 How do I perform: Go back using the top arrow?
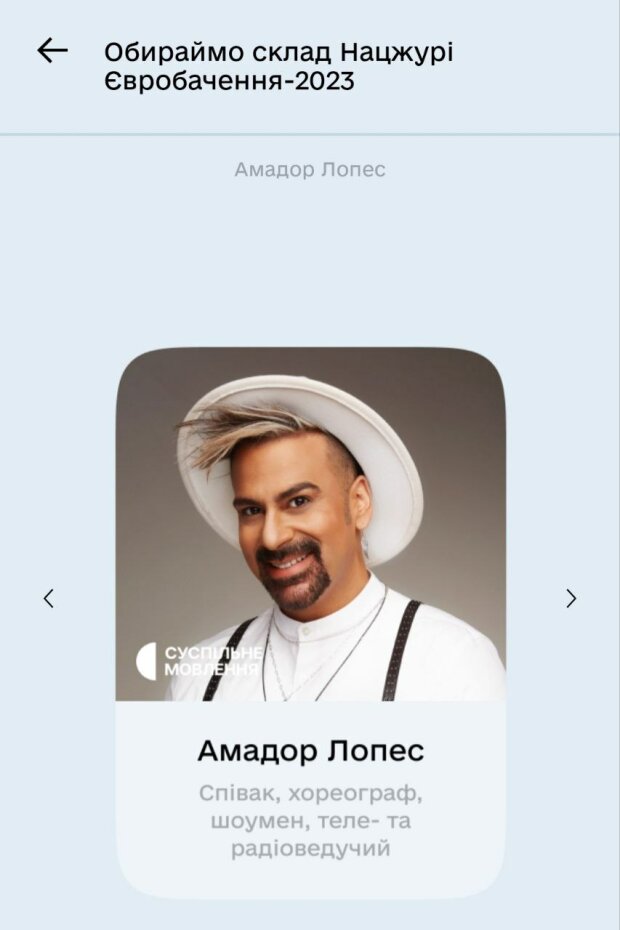click(x=52, y=51)
